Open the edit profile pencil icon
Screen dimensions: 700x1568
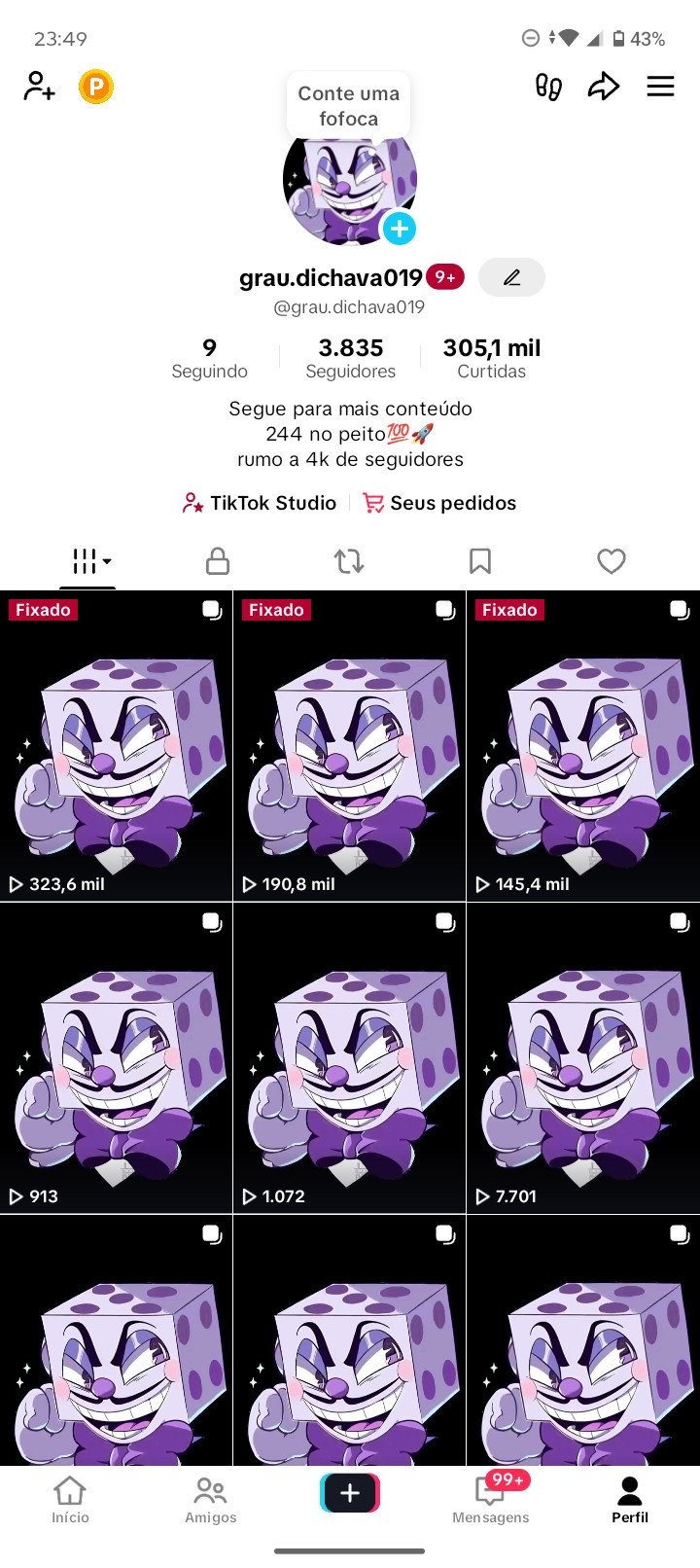[511, 277]
